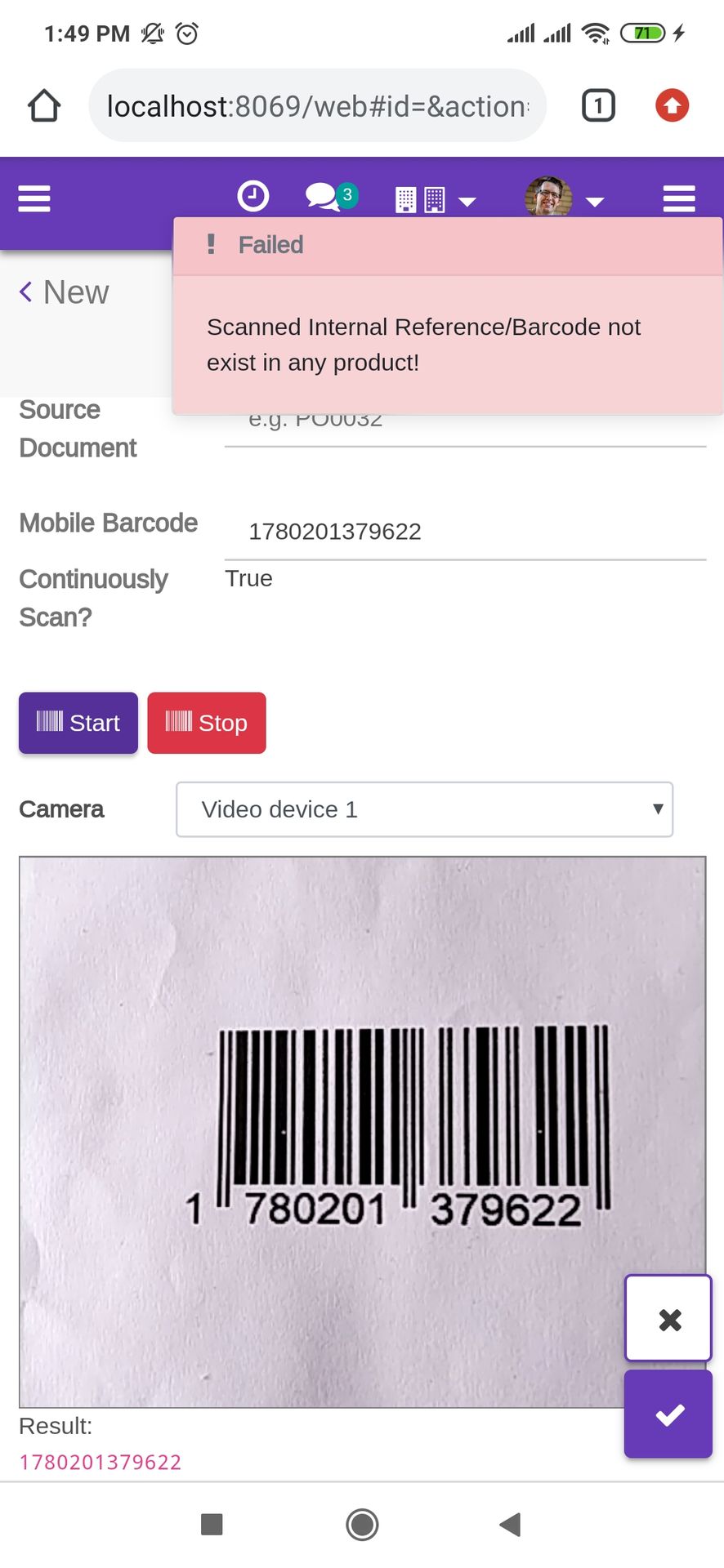Go back via the New breadcrumb

pos(64,292)
